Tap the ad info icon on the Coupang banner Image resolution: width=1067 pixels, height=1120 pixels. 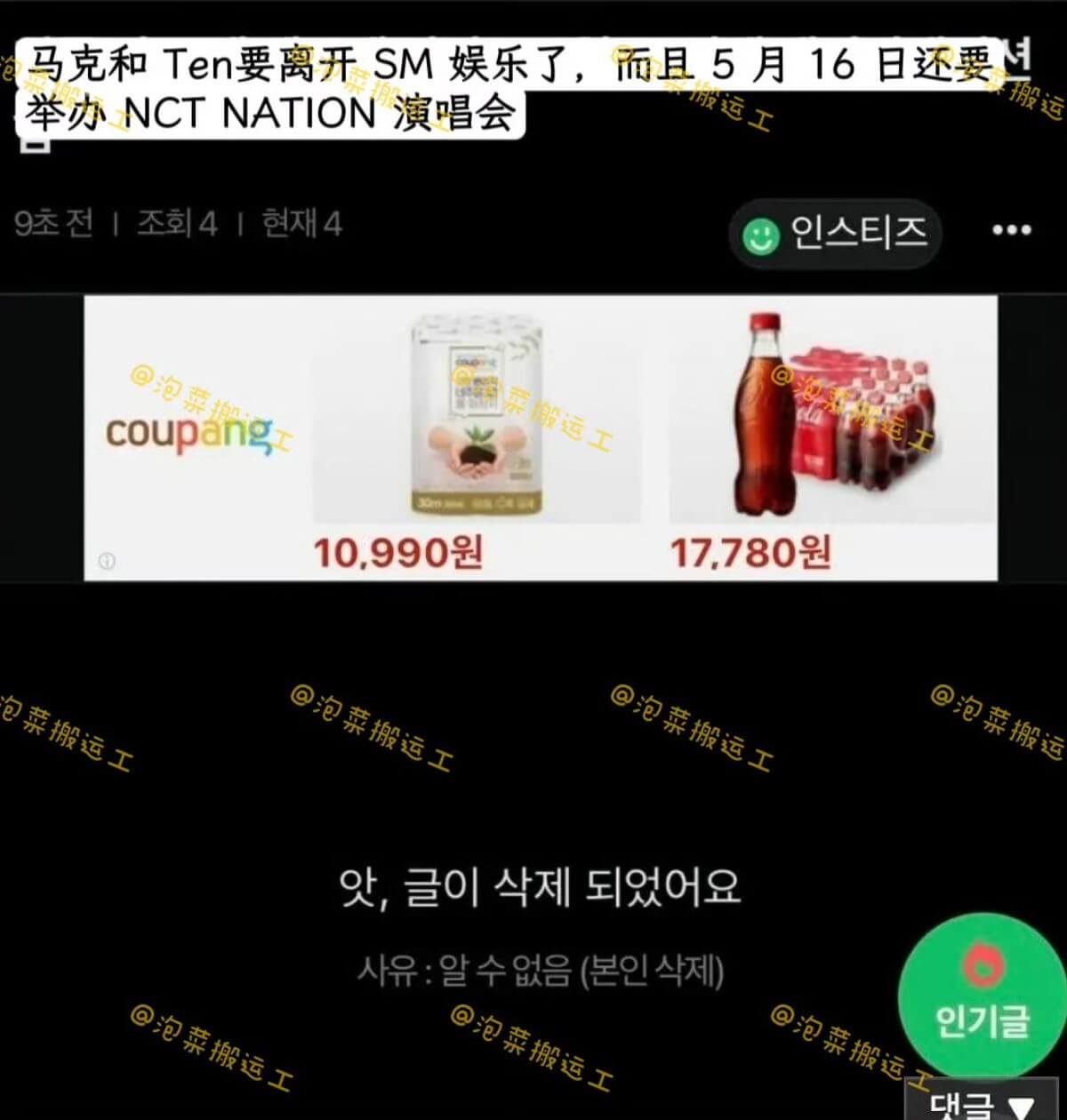tap(107, 562)
